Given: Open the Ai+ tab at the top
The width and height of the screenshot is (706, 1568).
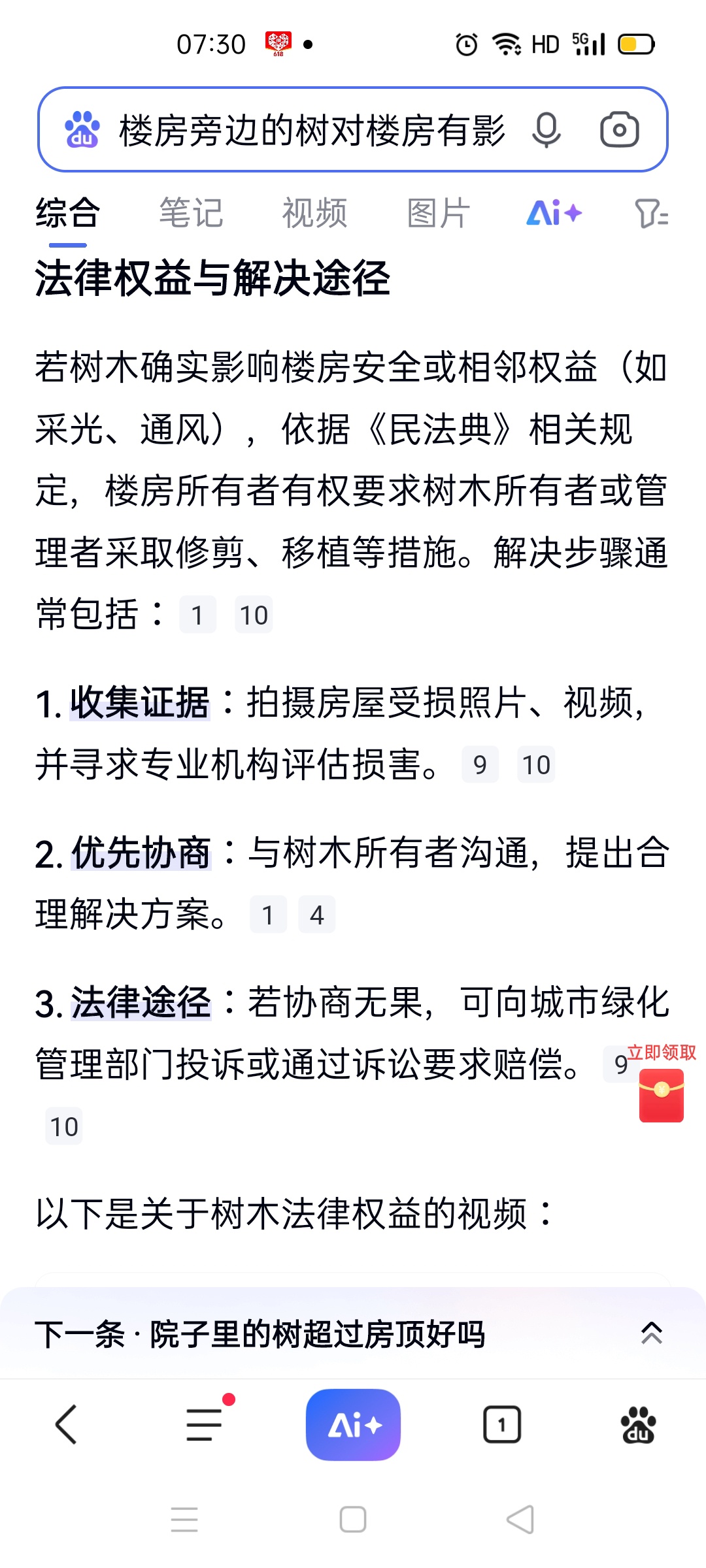Looking at the screenshot, I should [x=554, y=214].
